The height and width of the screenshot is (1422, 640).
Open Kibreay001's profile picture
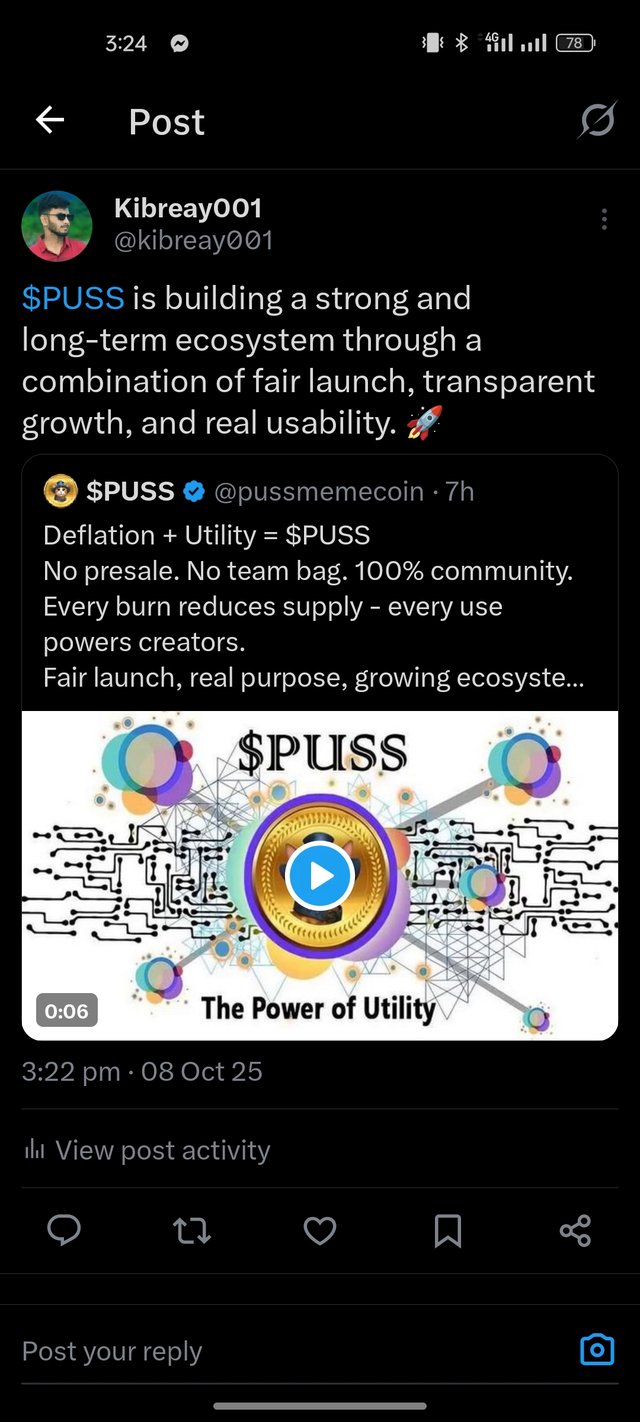point(57,226)
